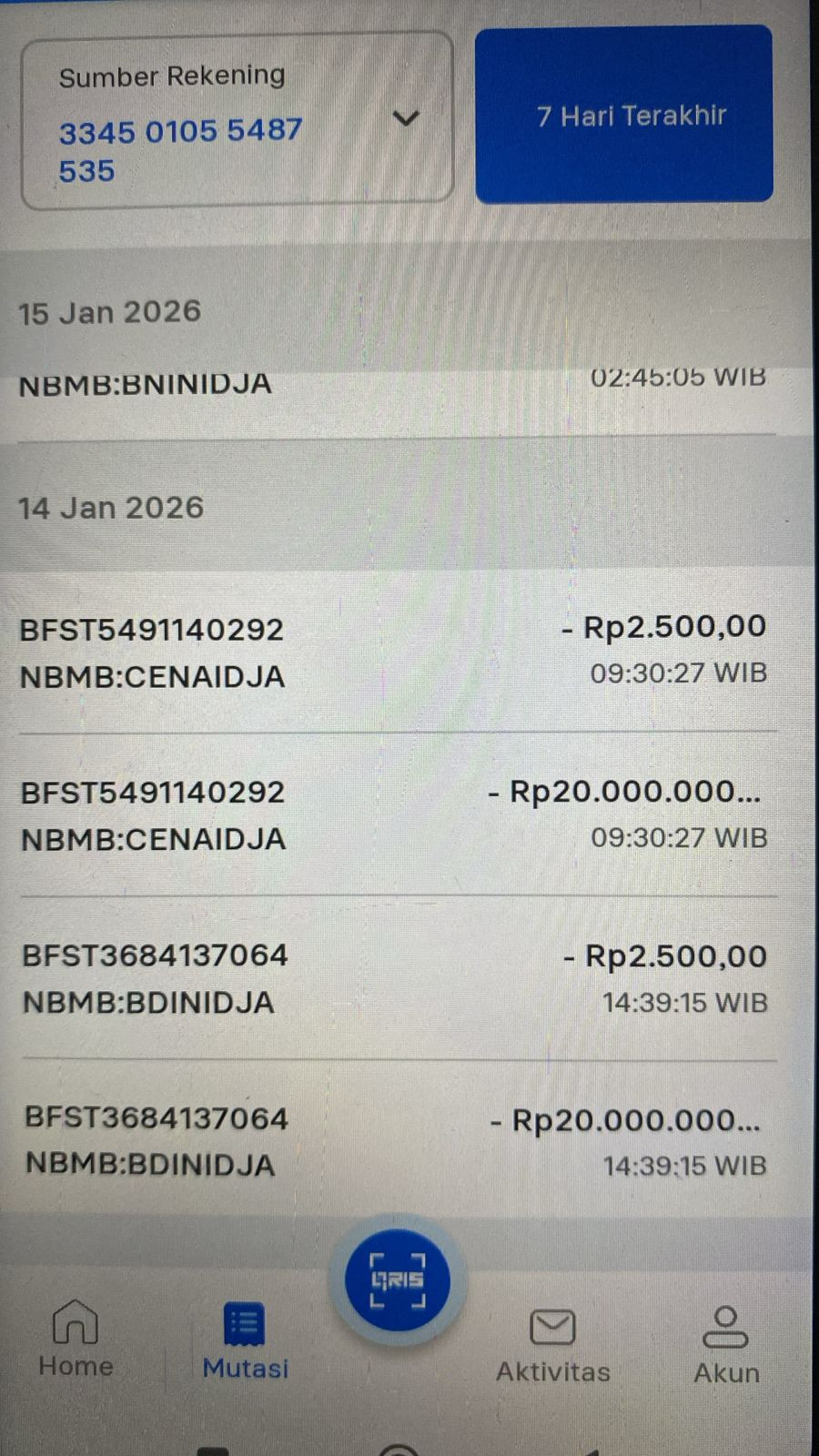
Task: Expand the Sumber Rekening account dropdown
Action: 405,118
